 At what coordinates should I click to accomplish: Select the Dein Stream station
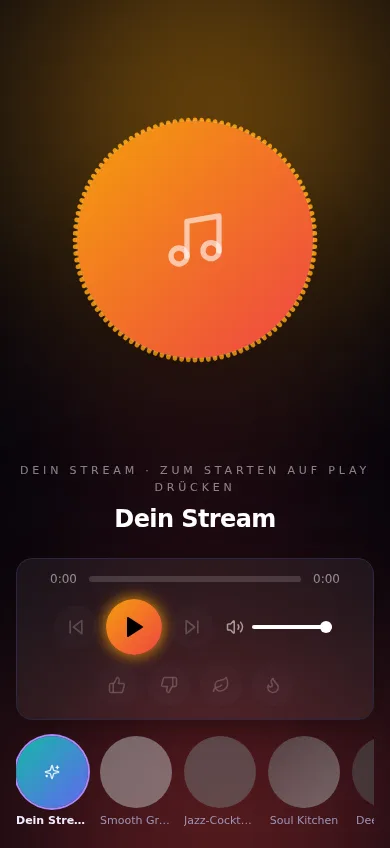(x=52, y=780)
